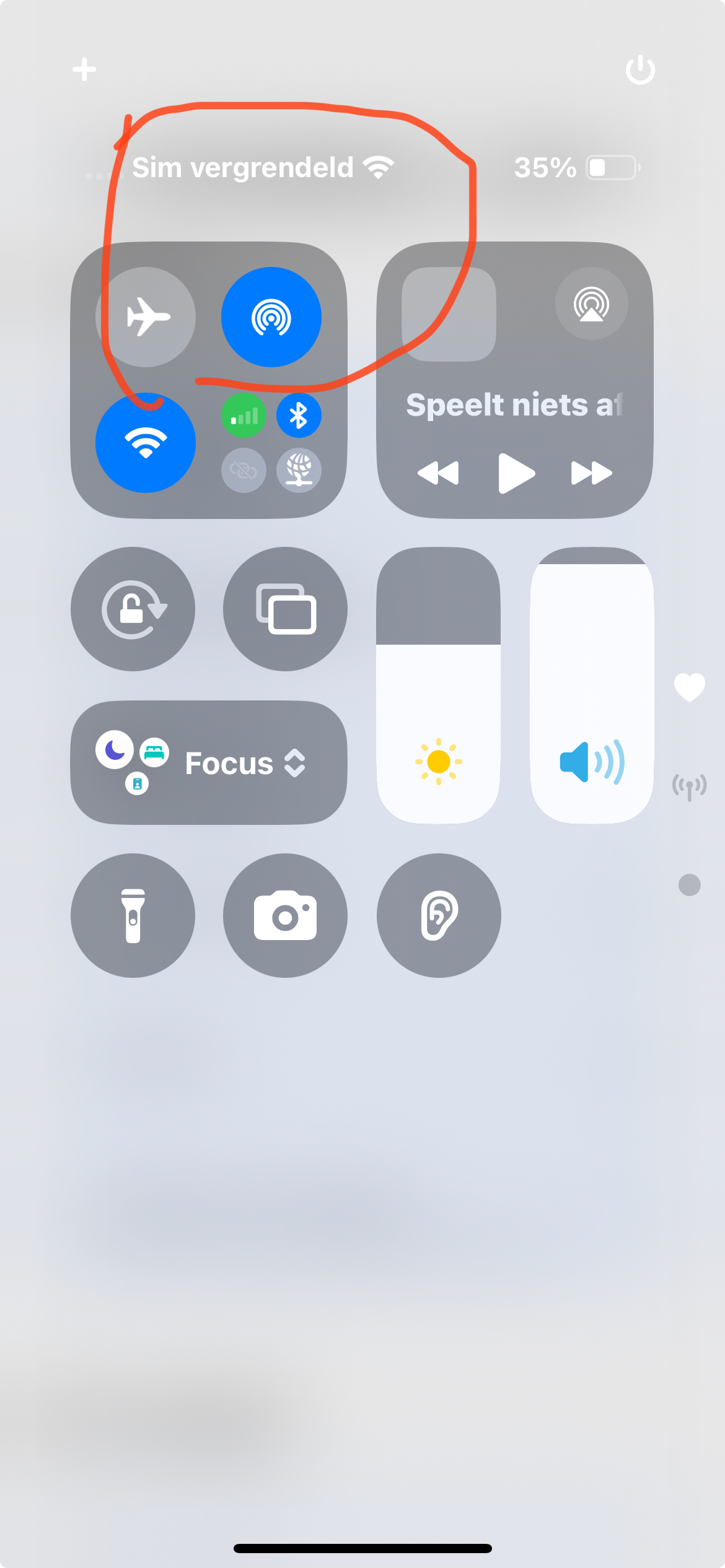Add a control with the plus icon
Image resolution: width=725 pixels, height=1568 pixels.
(x=84, y=69)
